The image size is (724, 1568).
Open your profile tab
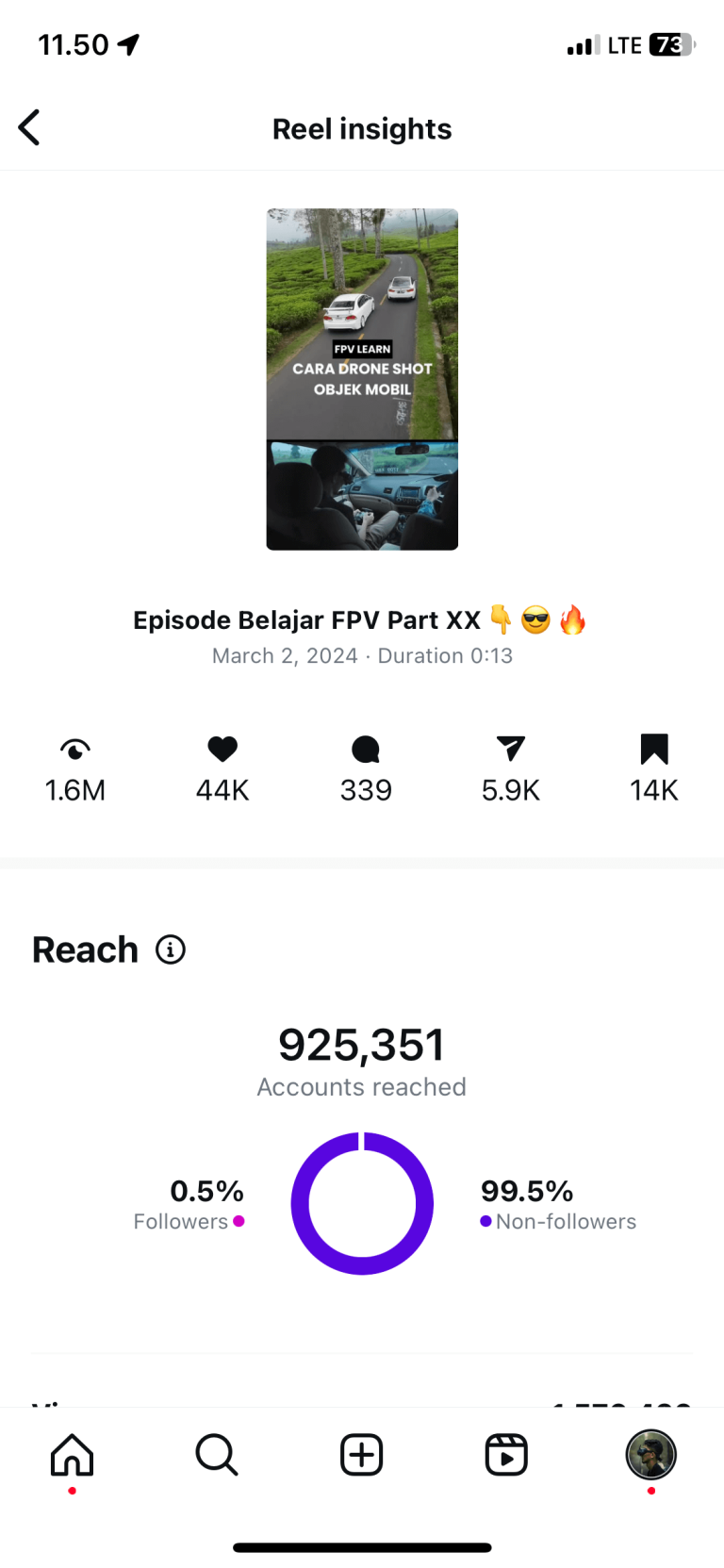pos(651,1455)
